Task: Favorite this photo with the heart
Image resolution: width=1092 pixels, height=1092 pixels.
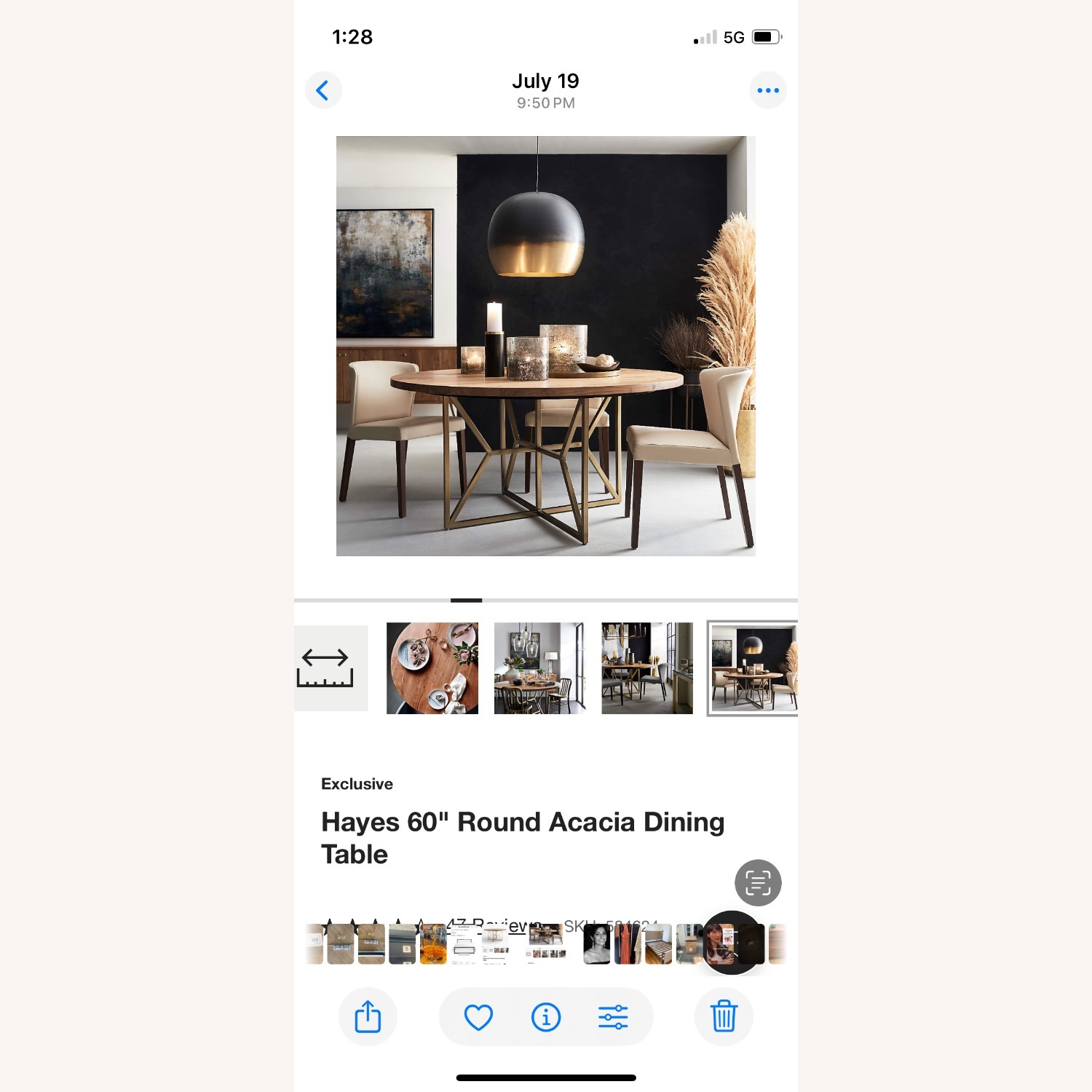Action: [478, 1016]
